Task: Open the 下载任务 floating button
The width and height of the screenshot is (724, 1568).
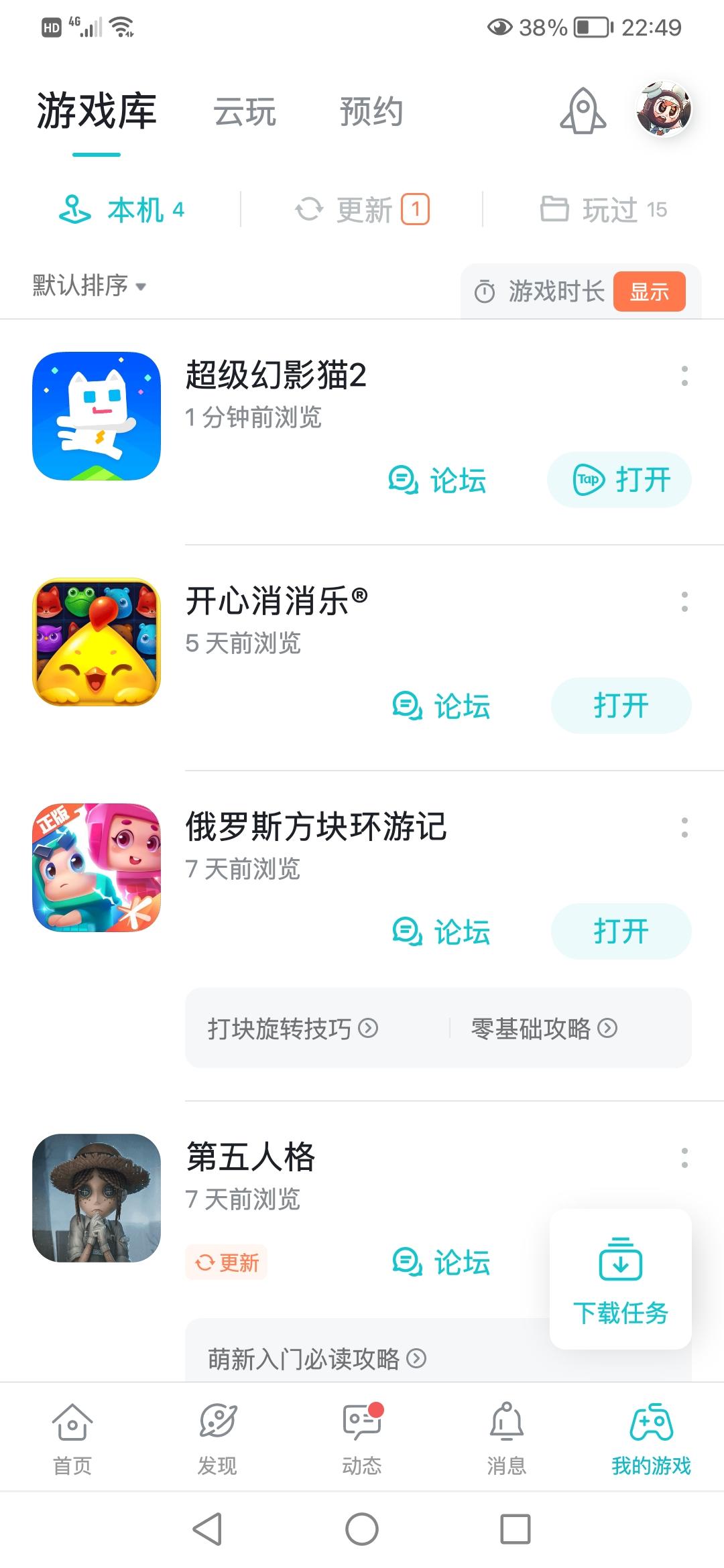Action: (621, 1280)
